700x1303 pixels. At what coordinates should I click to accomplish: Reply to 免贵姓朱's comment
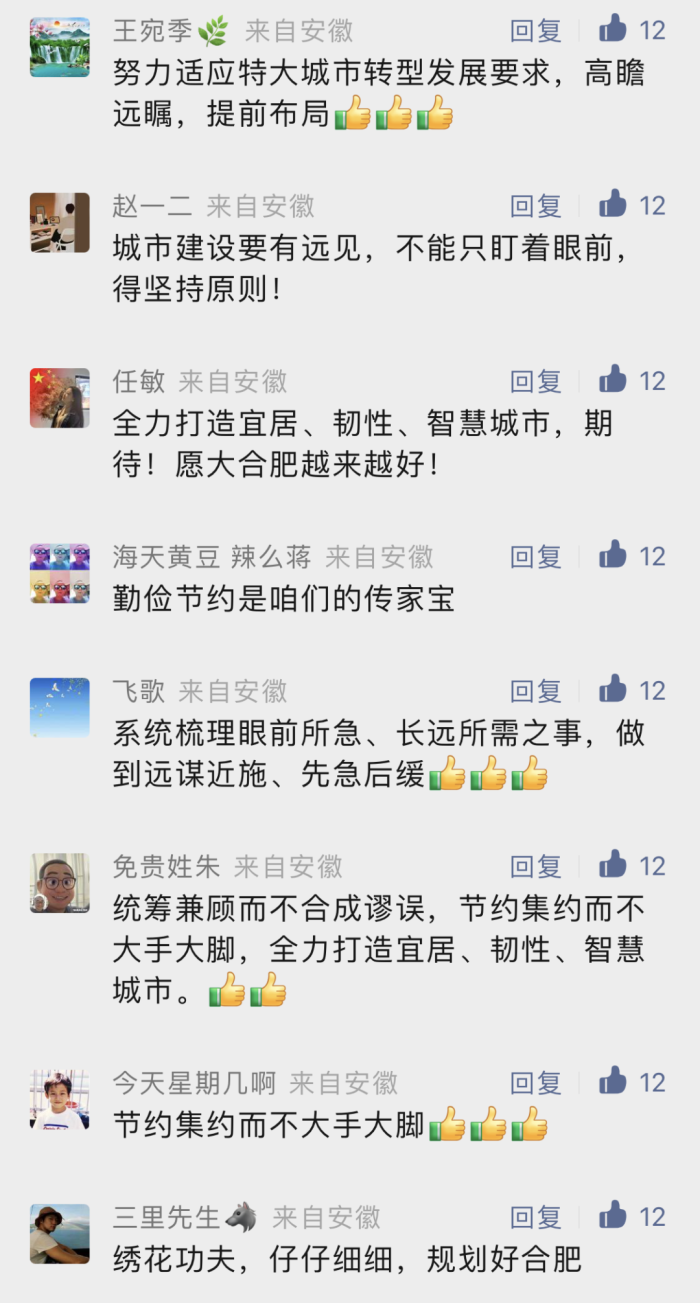pos(536,866)
